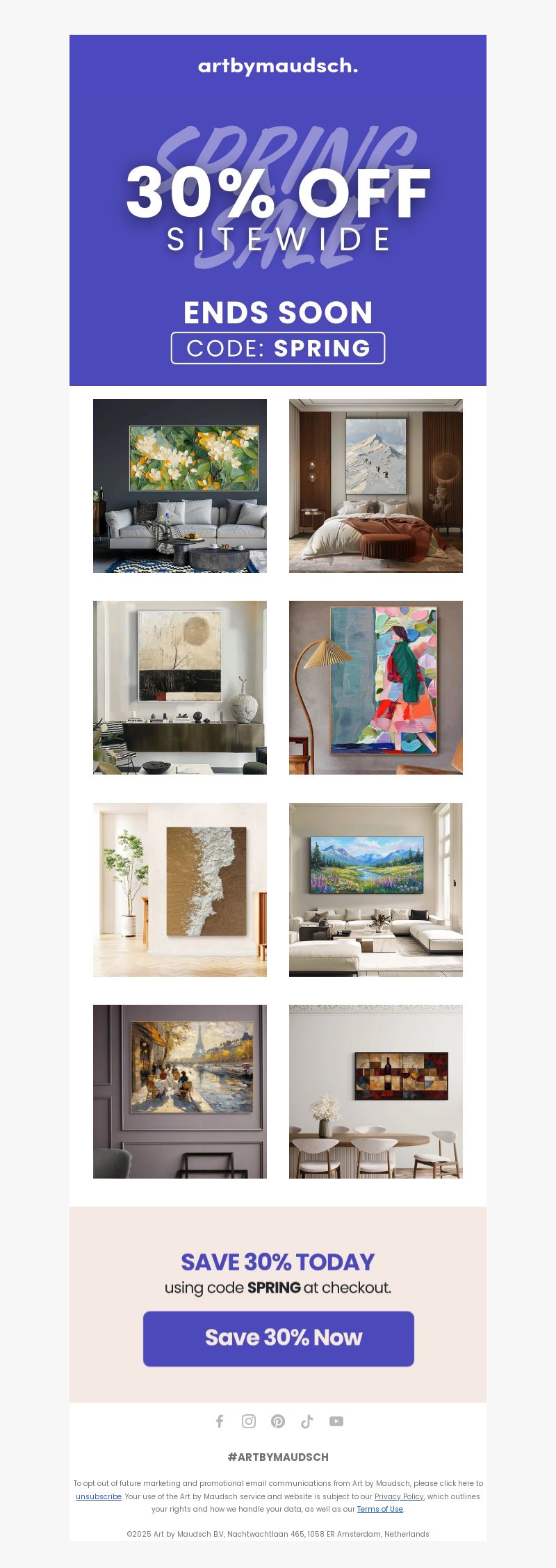This screenshot has width=556, height=1568.
Task: Read the Privacy Policy
Action: [x=399, y=1496]
